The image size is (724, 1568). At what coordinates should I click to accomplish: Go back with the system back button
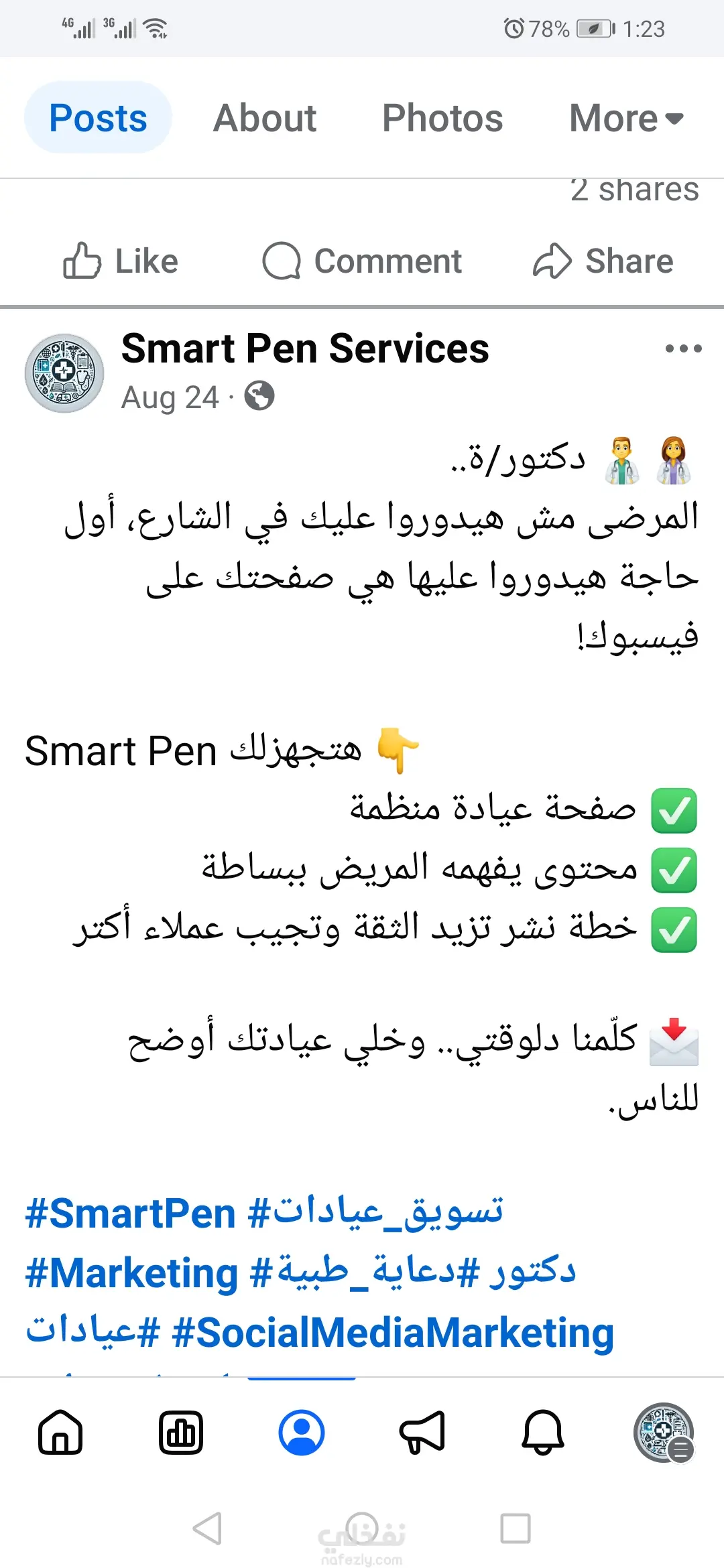point(207,1528)
